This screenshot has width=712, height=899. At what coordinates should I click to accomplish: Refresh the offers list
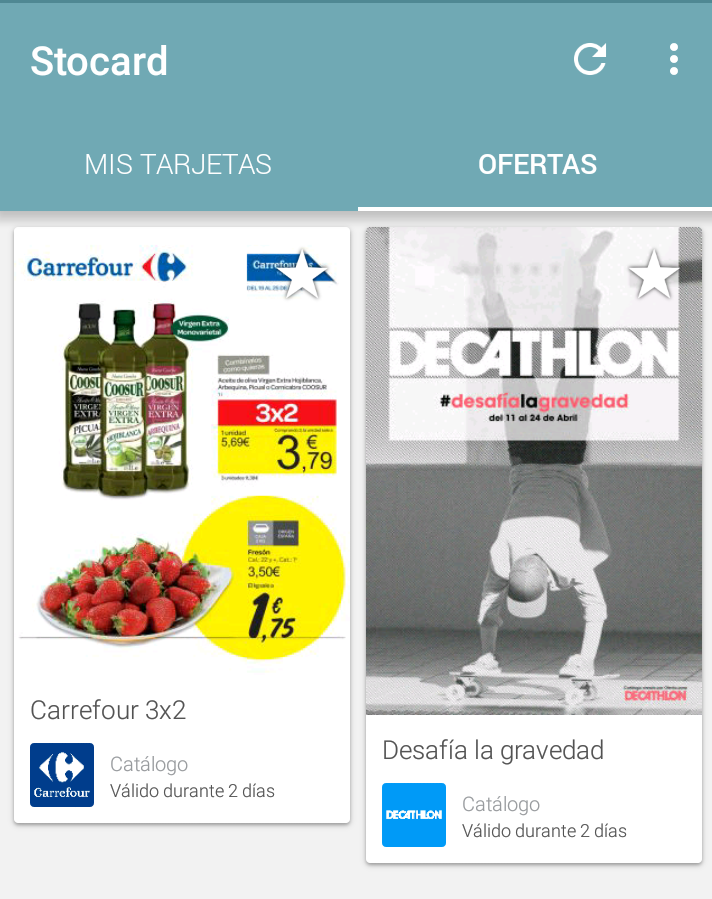tap(590, 60)
